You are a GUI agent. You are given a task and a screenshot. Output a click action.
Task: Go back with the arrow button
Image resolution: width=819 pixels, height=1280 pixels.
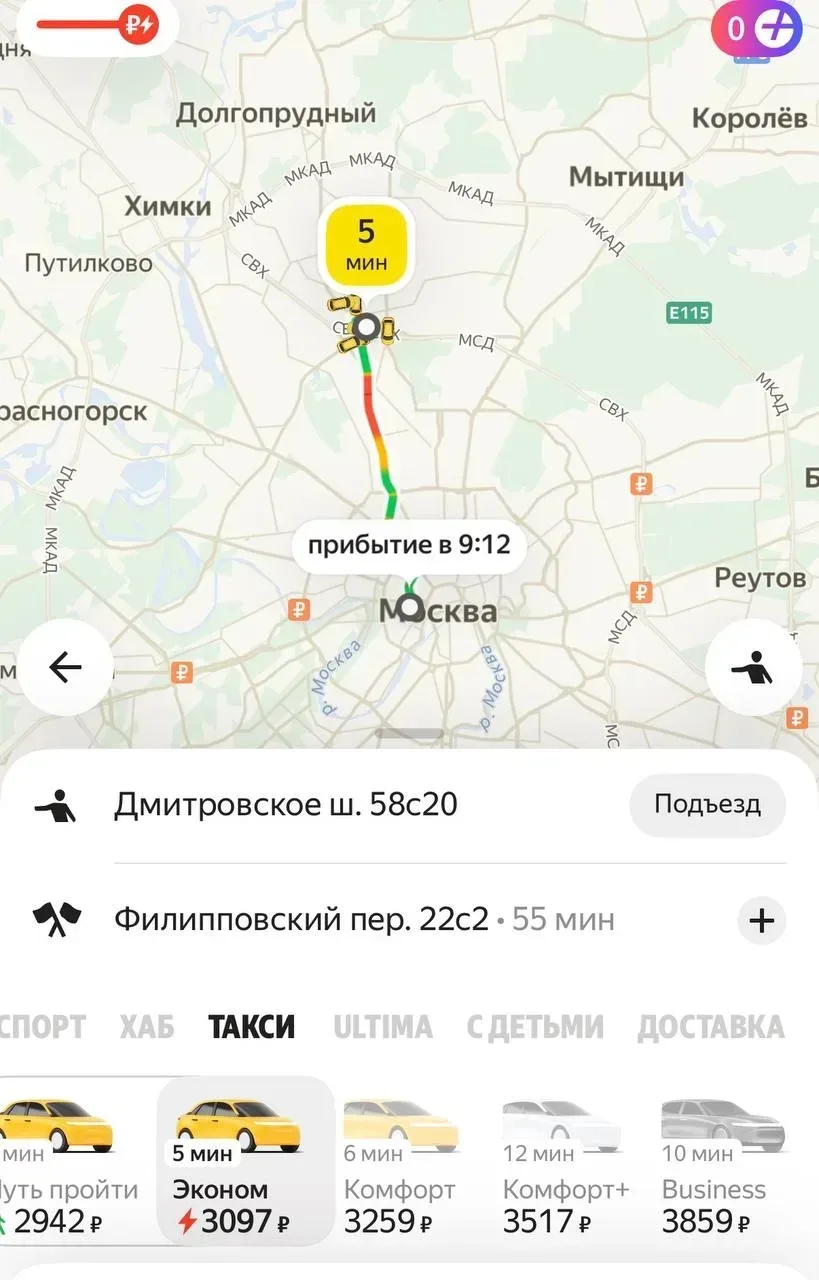click(65, 667)
